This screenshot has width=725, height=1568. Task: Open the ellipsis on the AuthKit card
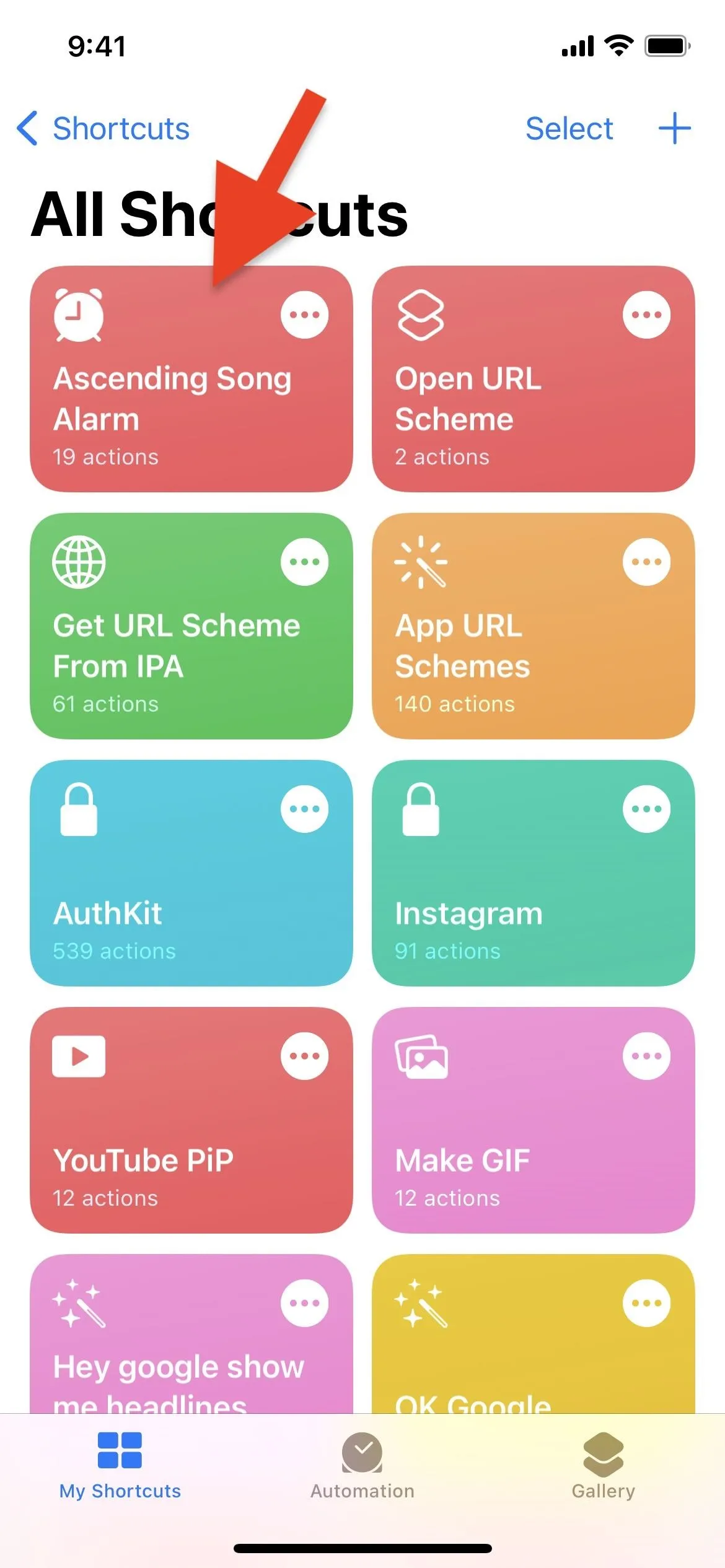[x=304, y=809]
